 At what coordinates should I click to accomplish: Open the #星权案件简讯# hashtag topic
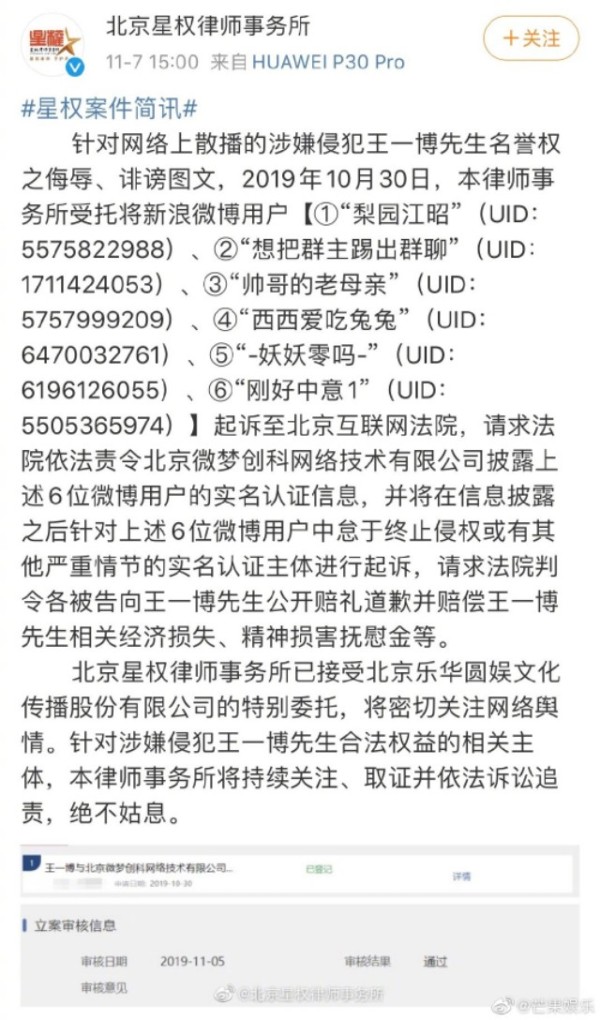[109, 109]
